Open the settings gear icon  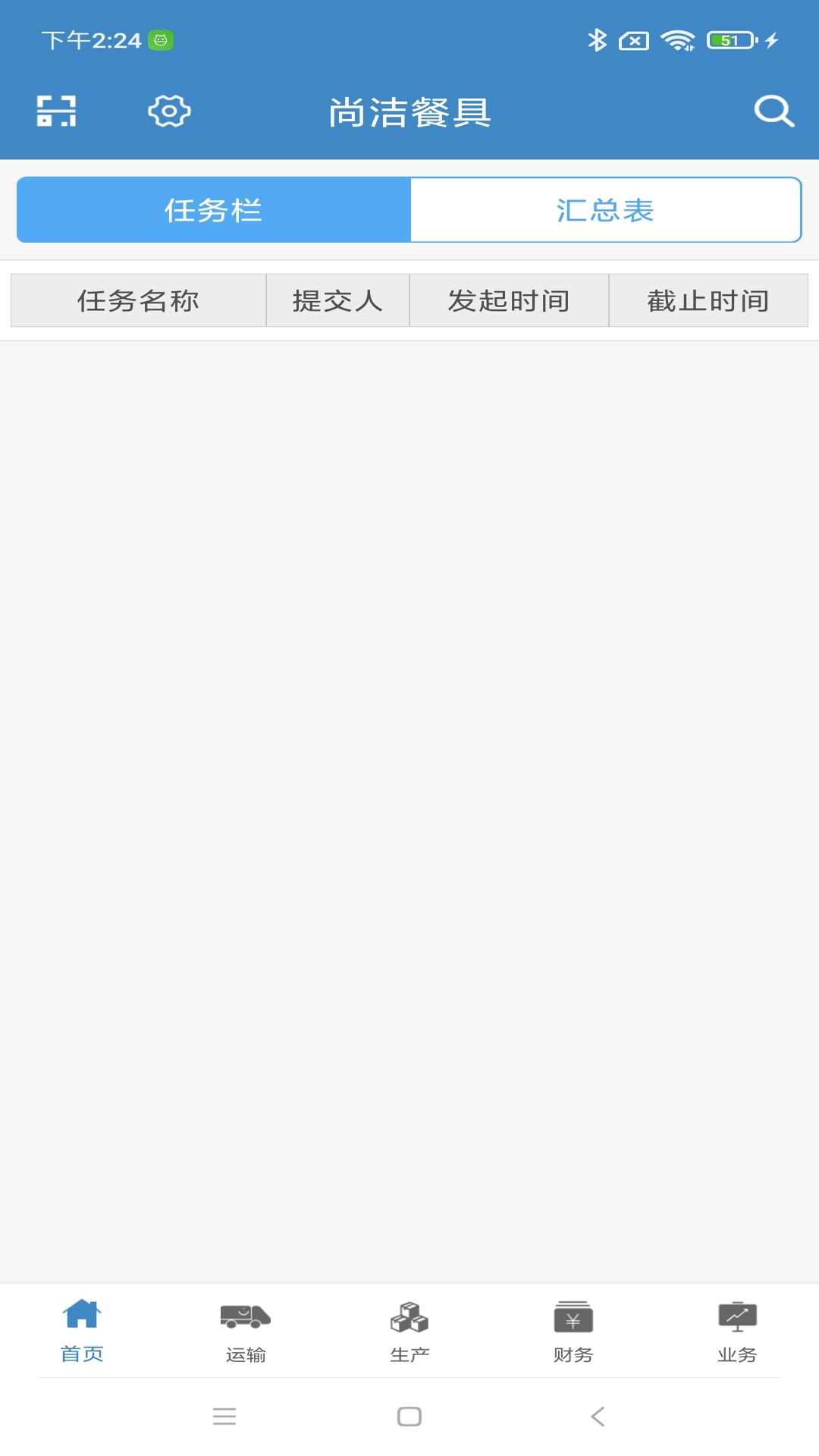pos(169,111)
